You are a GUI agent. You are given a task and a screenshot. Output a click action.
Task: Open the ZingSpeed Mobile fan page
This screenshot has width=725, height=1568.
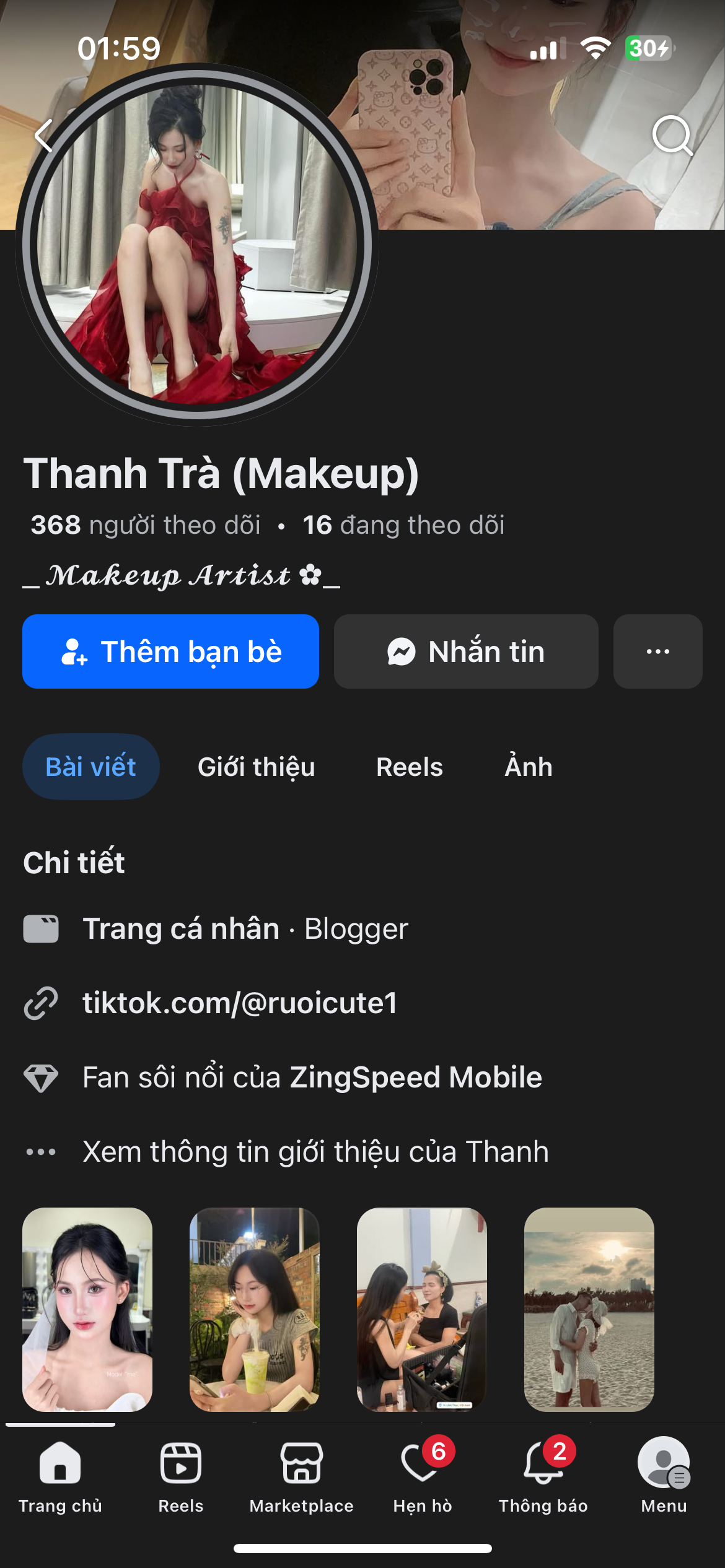click(415, 1078)
